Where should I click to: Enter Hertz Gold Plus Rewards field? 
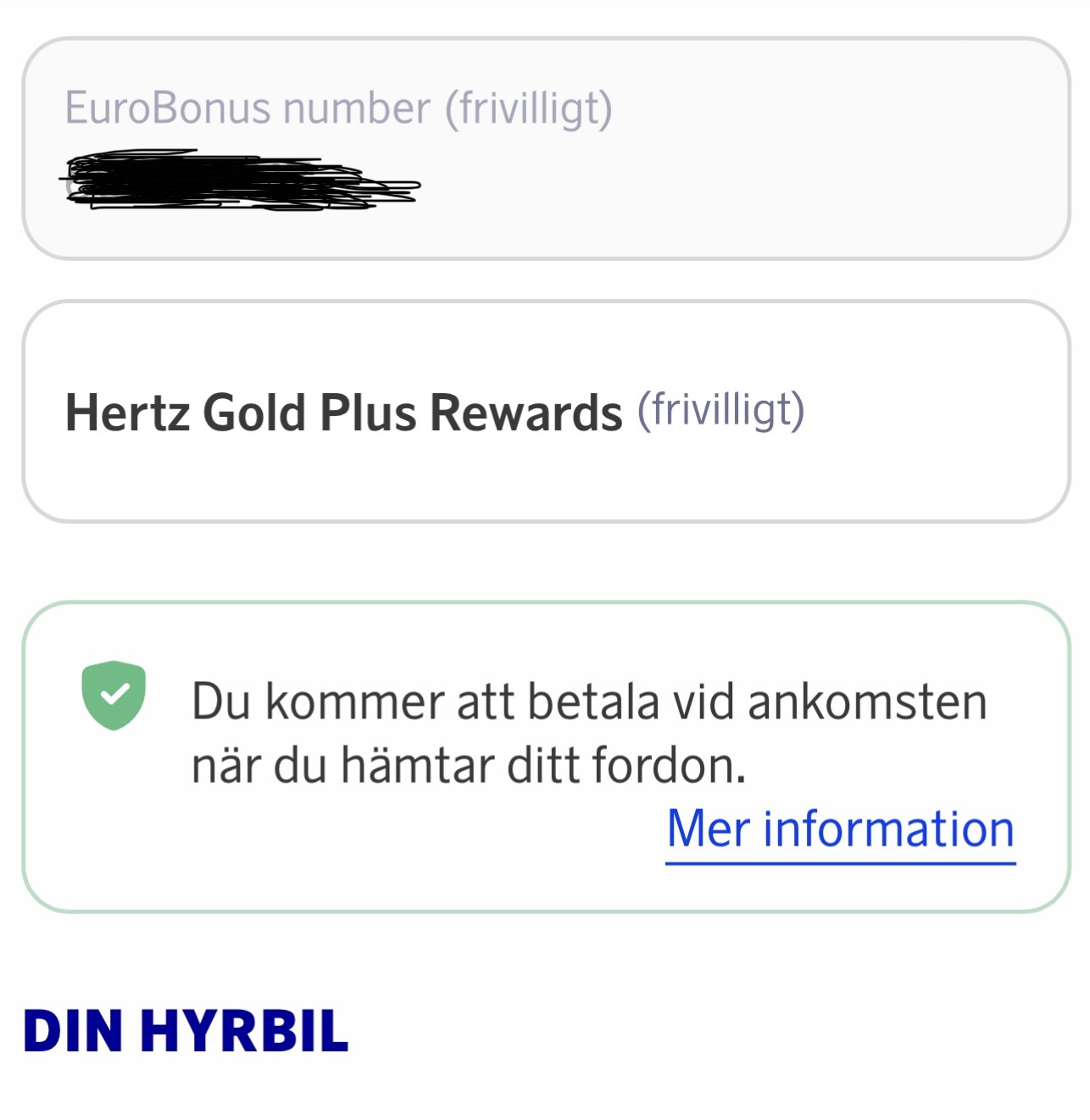[546, 412]
